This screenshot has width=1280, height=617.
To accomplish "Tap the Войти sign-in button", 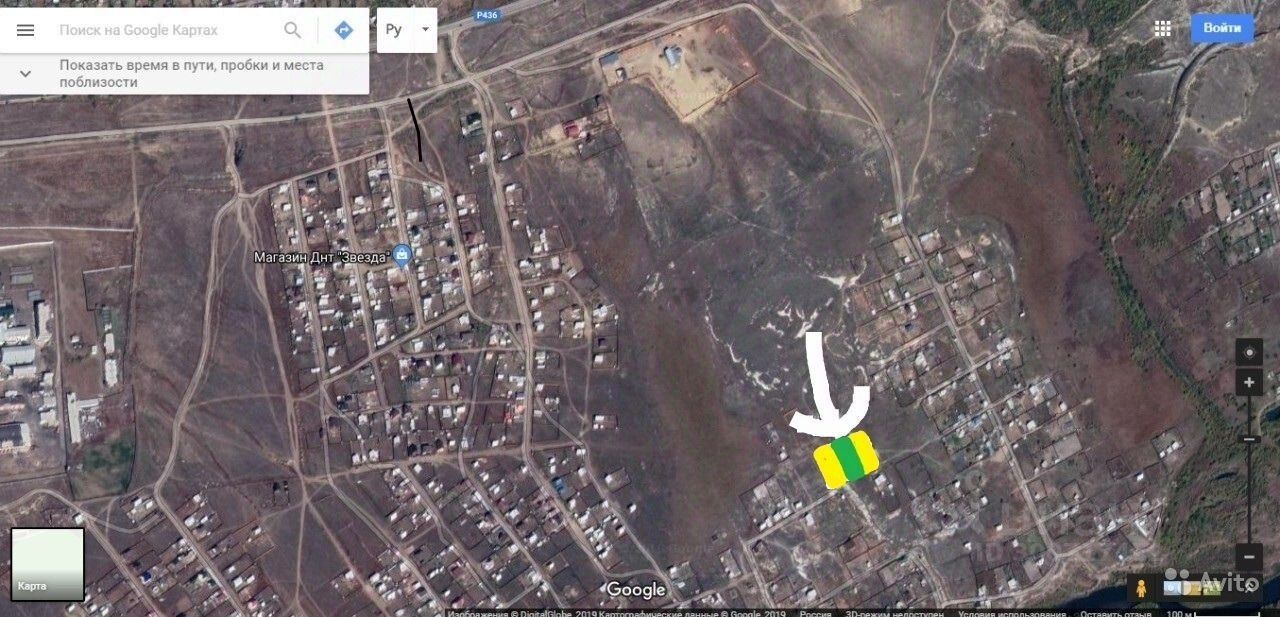I will (x=1221, y=28).
